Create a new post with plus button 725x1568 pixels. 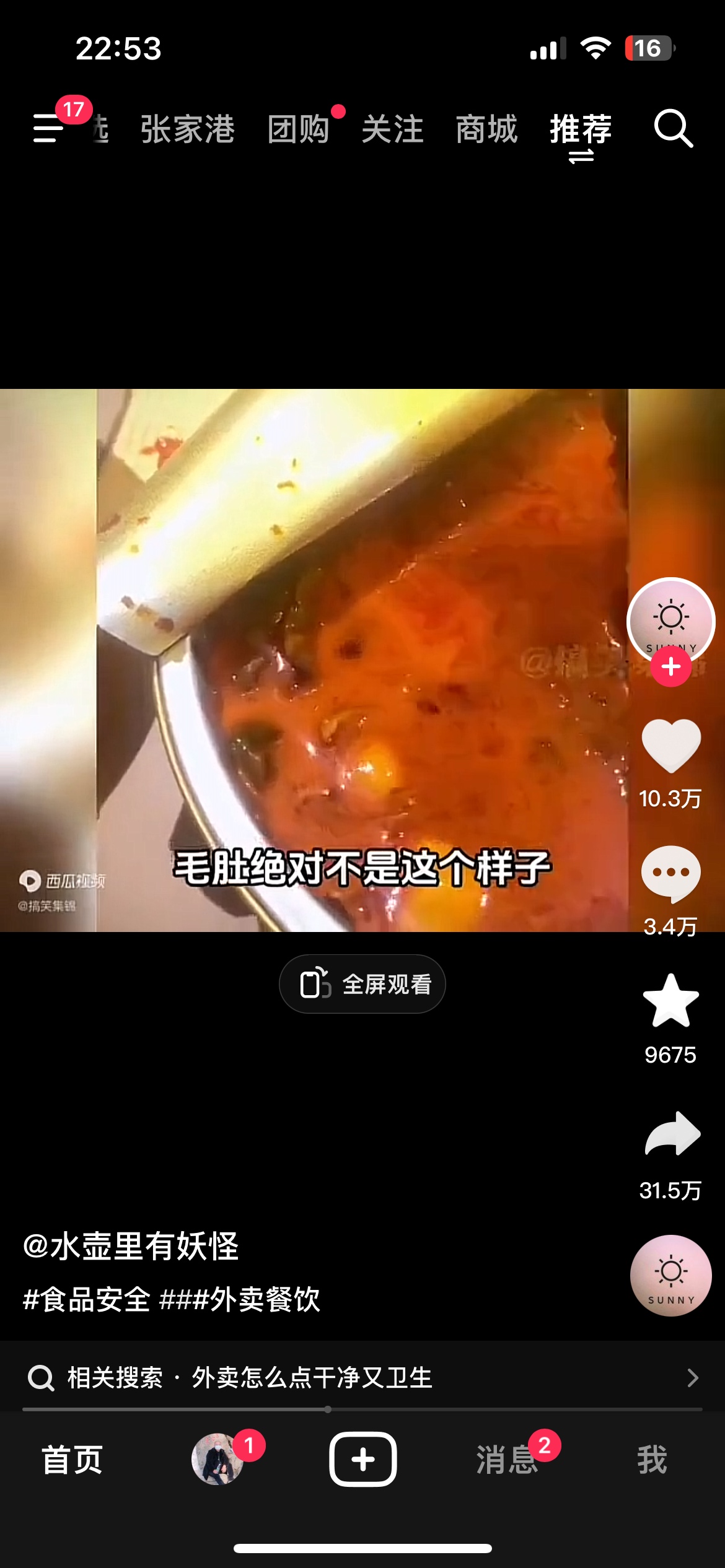click(362, 1459)
